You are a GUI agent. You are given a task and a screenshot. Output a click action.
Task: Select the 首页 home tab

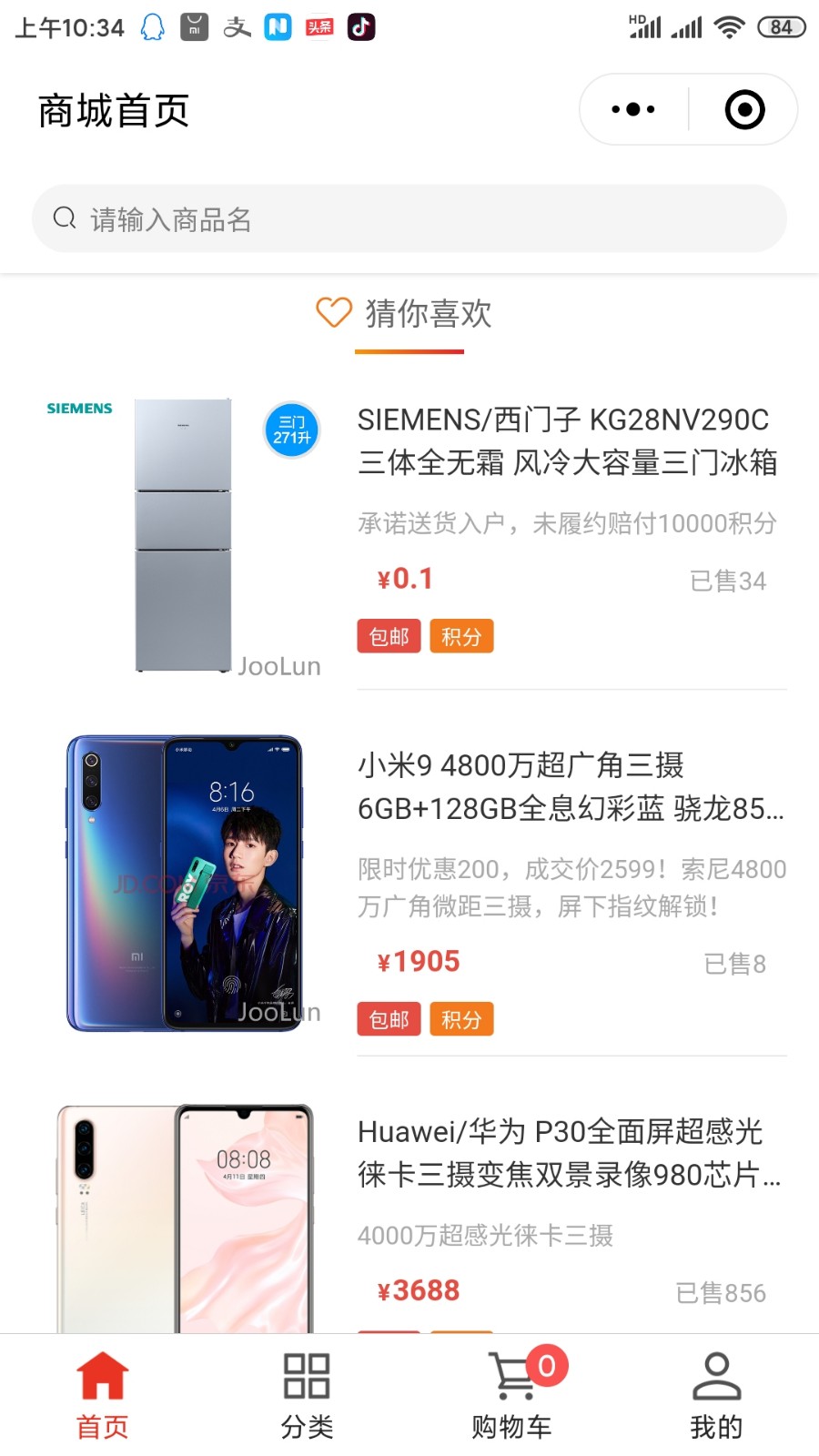102,1396
